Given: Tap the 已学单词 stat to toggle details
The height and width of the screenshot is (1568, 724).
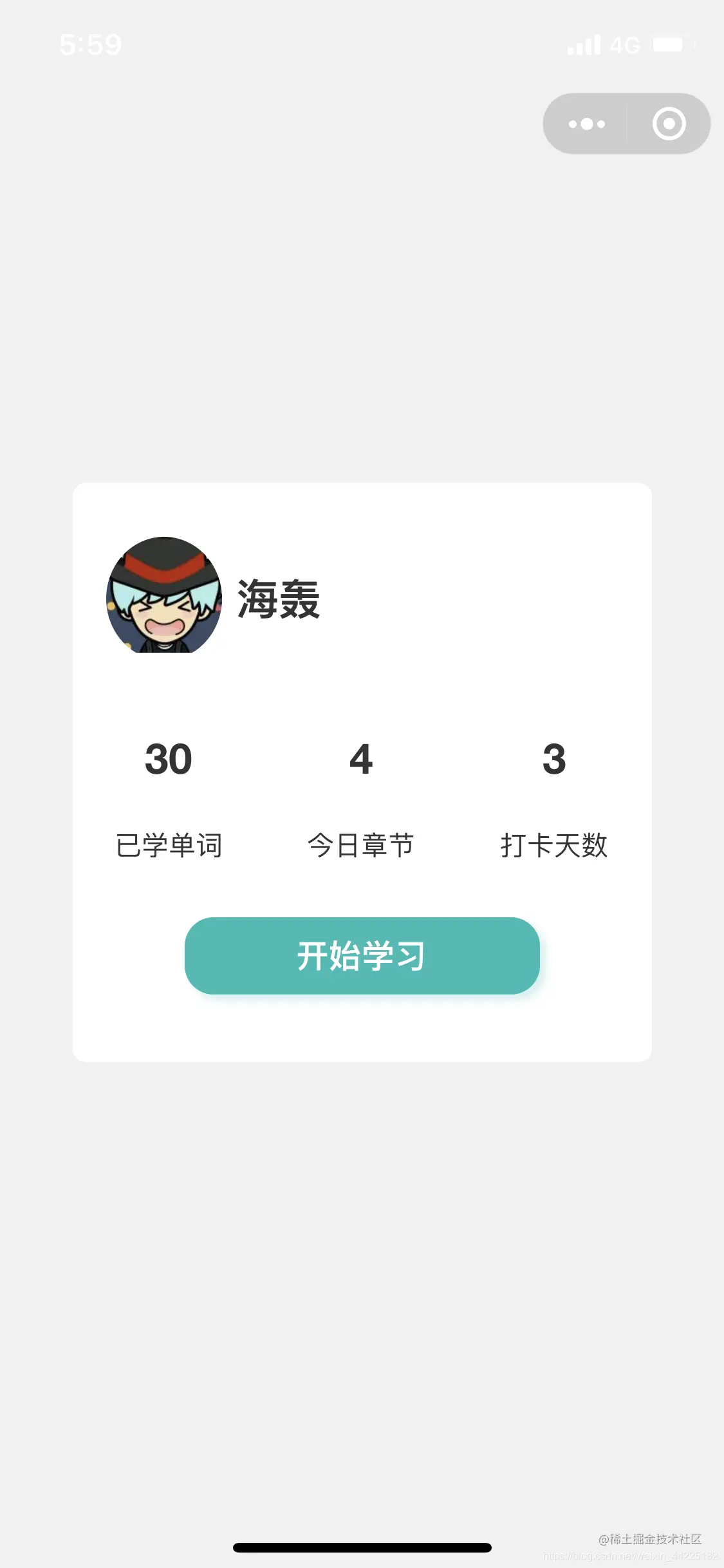Looking at the screenshot, I should click(169, 846).
